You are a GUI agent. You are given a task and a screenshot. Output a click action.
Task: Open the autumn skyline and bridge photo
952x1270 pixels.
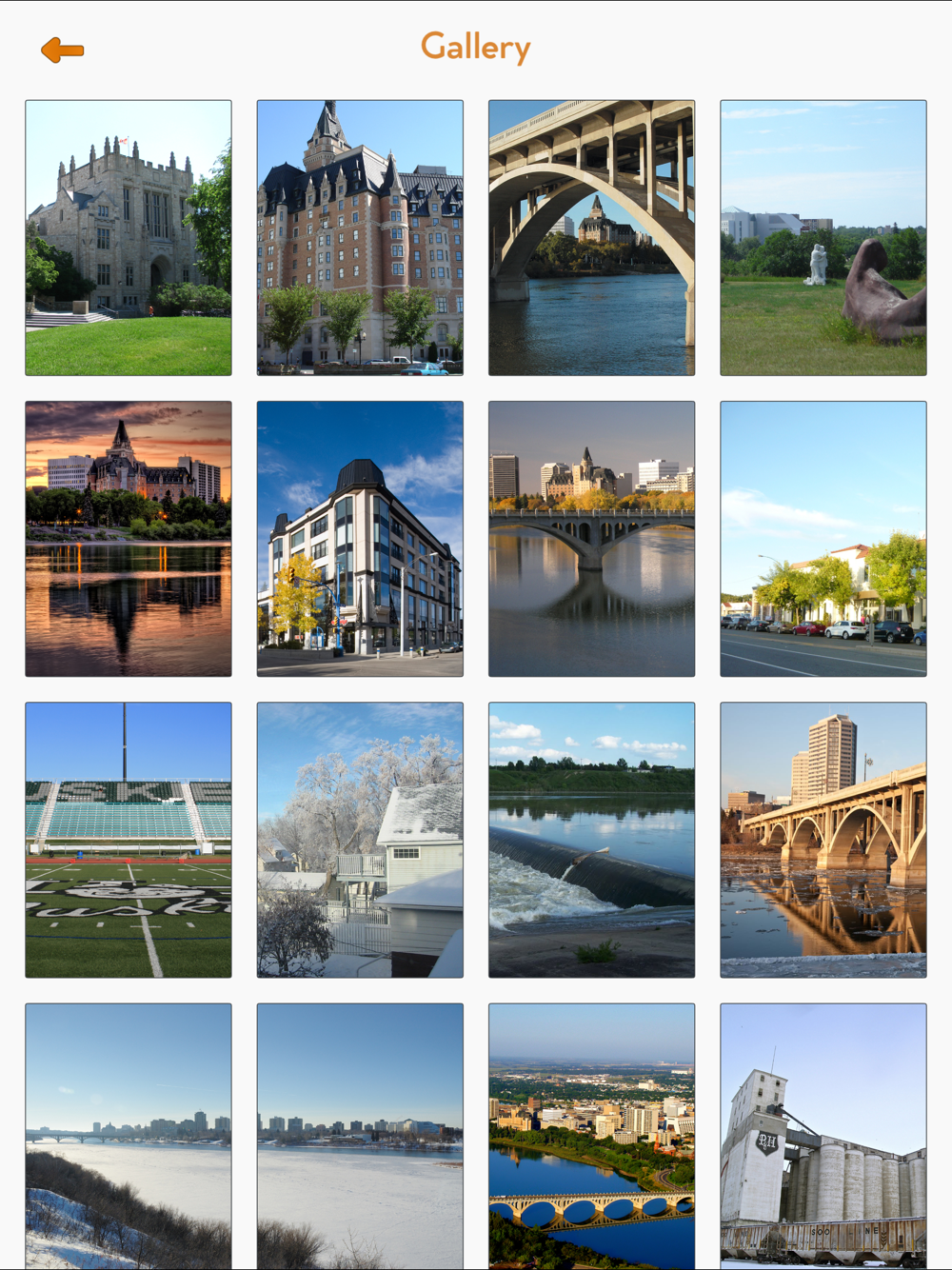(591, 539)
